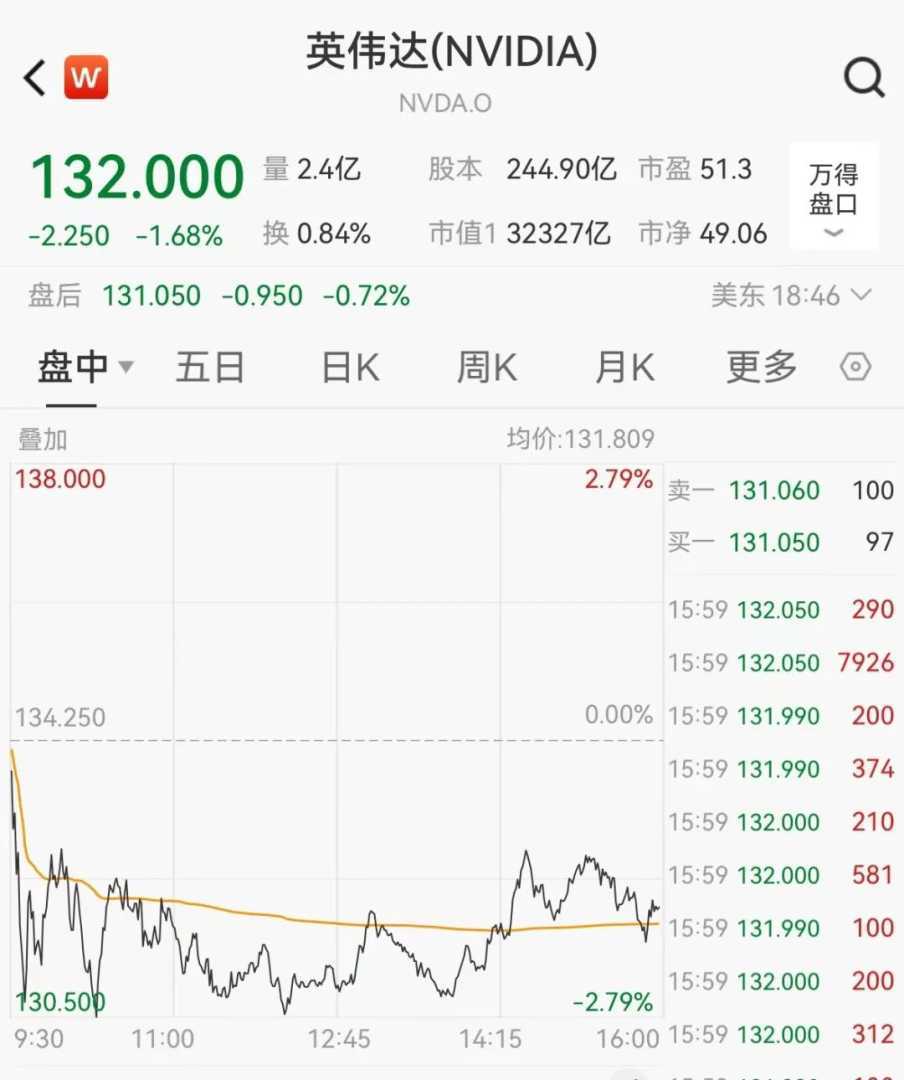Switch to the 五日 chart tab
904x1080 pixels.
210,368
